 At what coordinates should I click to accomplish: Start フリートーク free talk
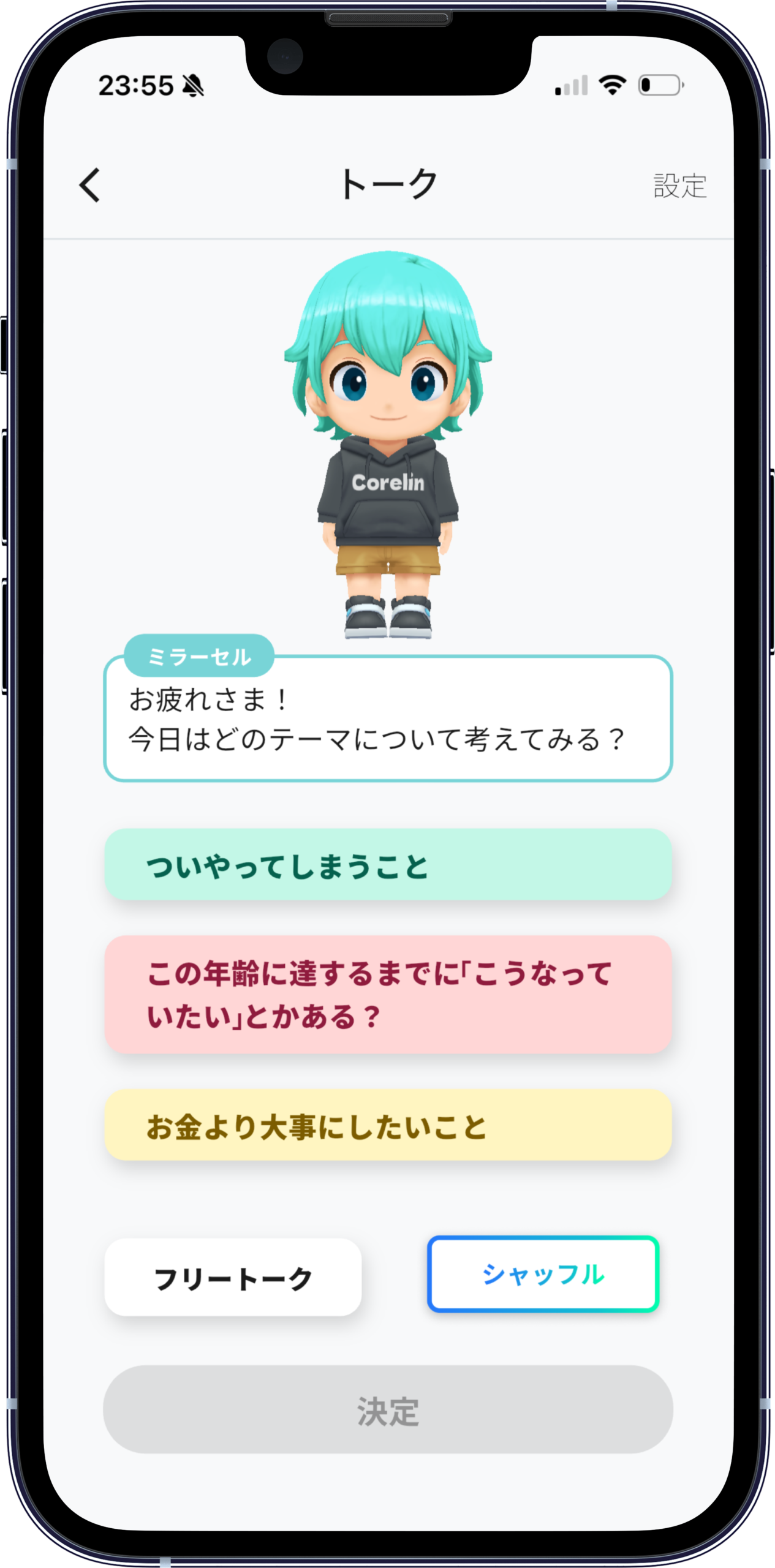pyautogui.click(x=233, y=1278)
